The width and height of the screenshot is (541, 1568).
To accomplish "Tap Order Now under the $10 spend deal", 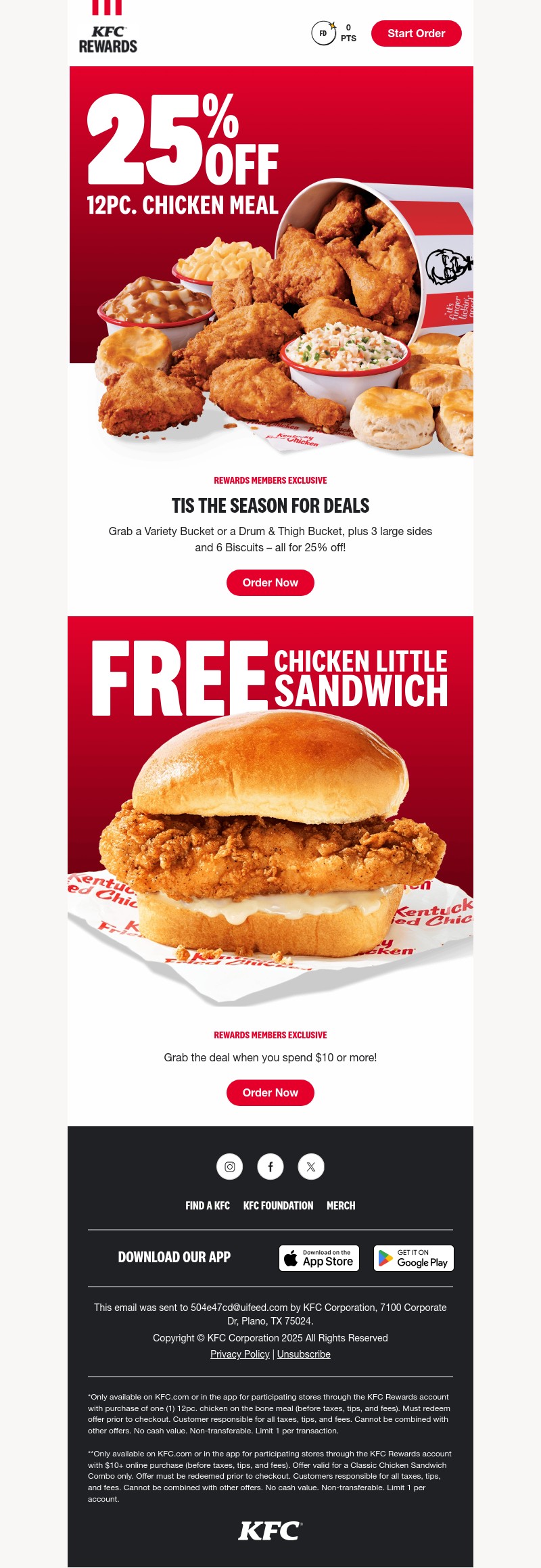I will (270, 1092).
